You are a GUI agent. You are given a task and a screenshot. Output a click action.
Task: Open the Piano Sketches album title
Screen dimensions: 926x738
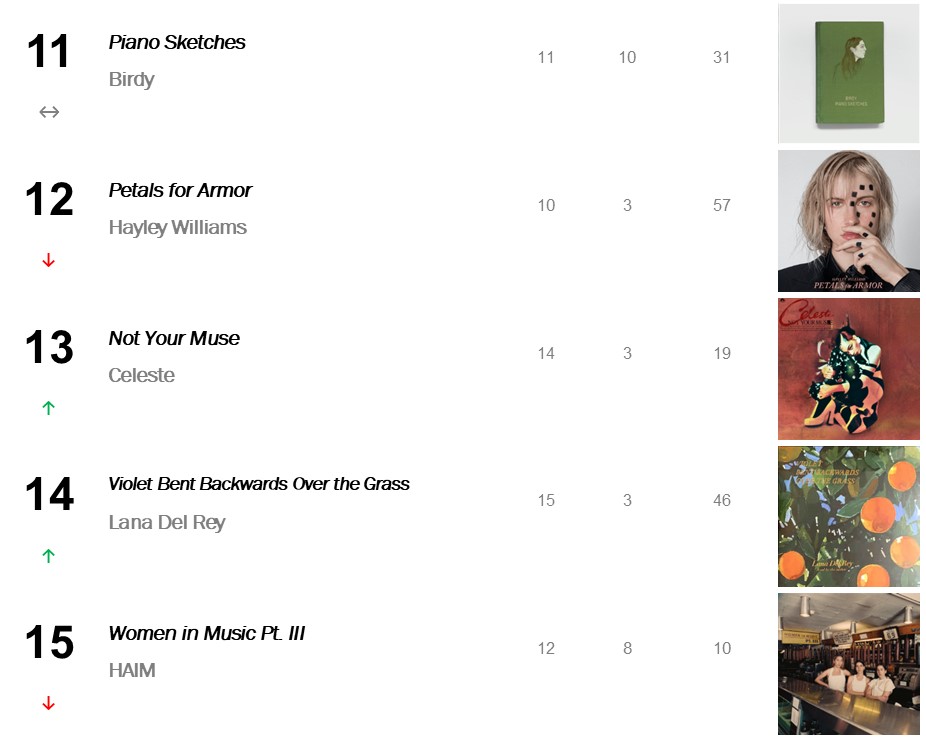(177, 43)
